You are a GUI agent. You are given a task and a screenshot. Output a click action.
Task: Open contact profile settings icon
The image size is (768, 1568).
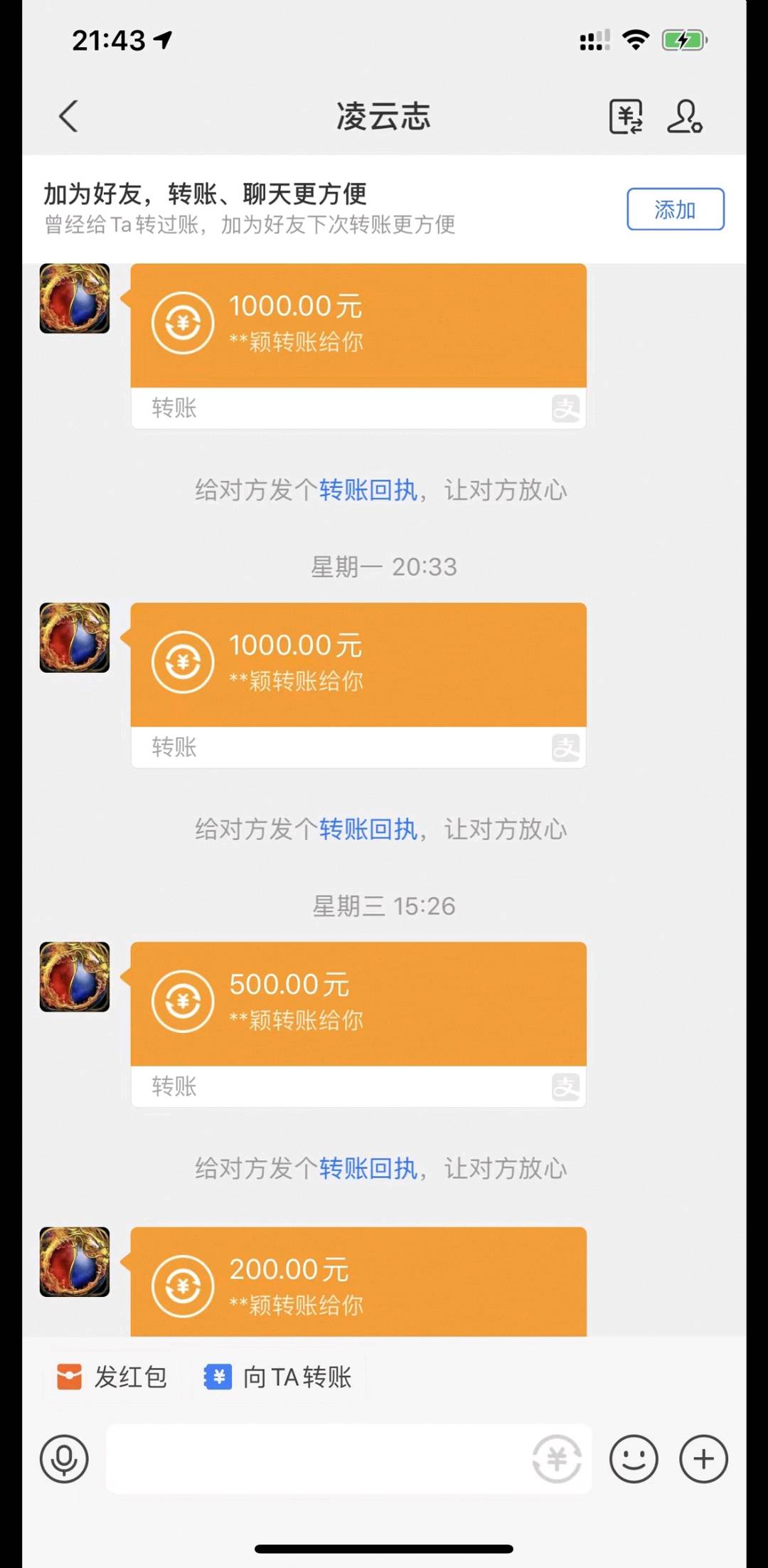point(684,116)
